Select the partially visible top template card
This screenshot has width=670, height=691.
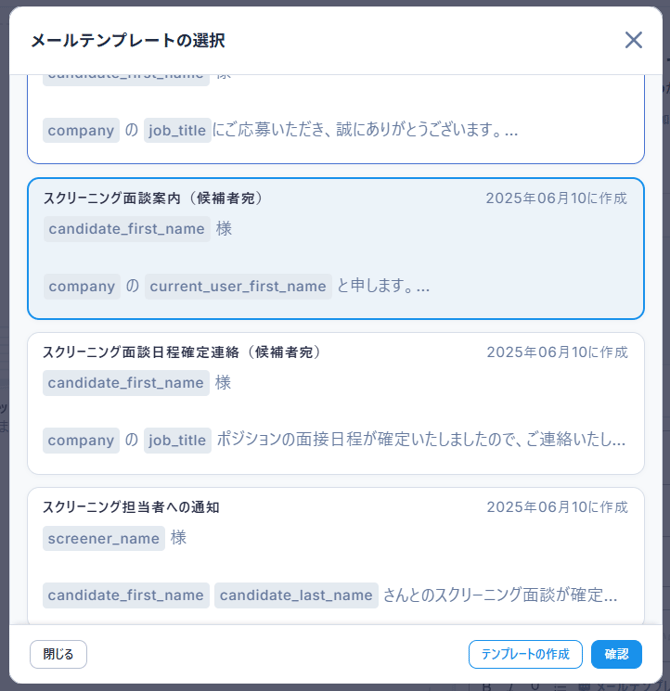335,118
